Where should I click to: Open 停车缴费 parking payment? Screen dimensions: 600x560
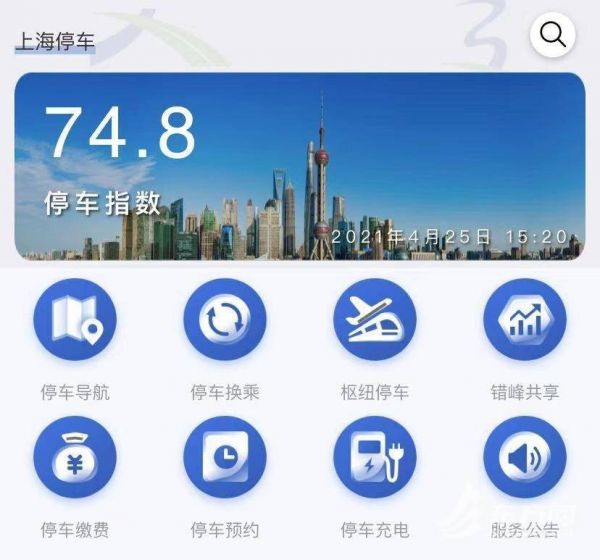(x=75, y=458)
